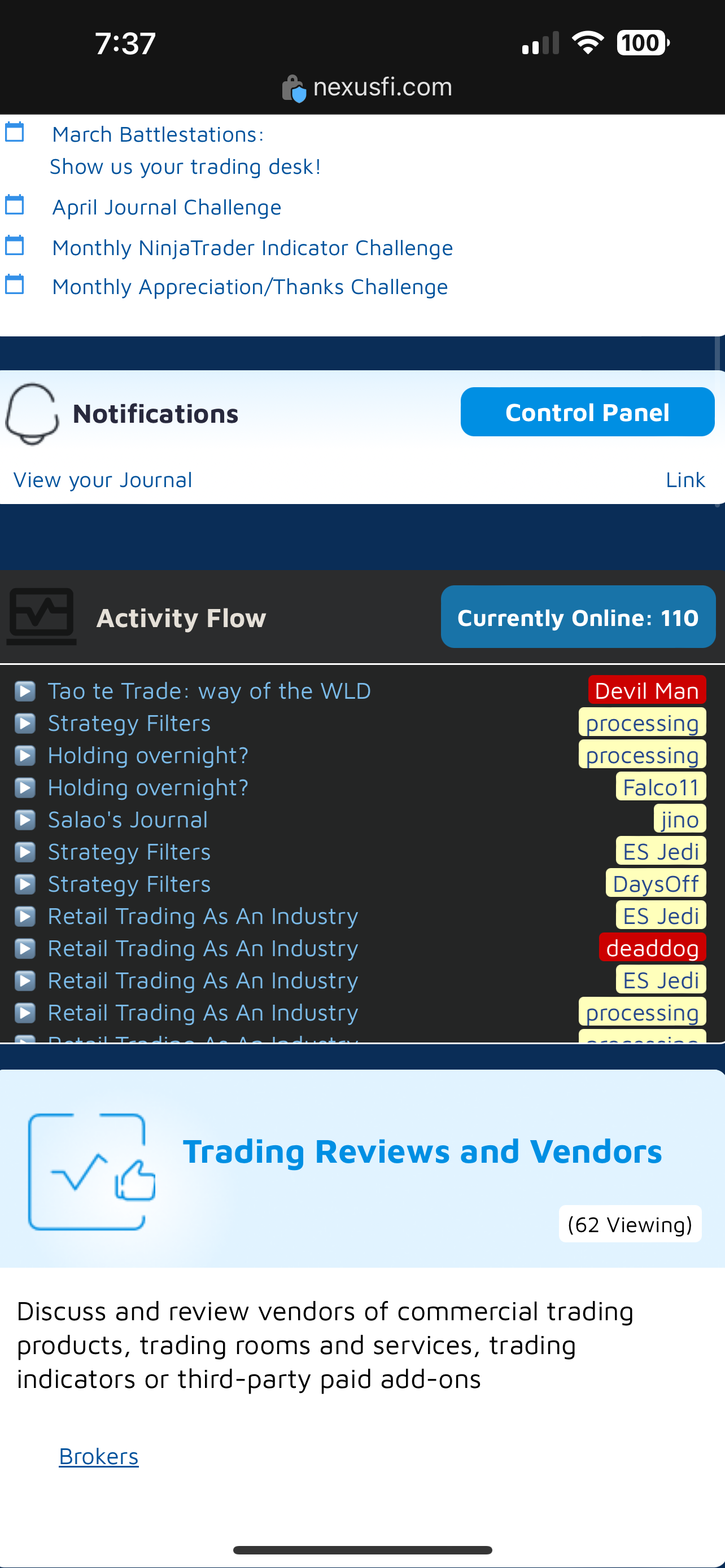Tap the nexusfi.com address bar
The width and height of the screenshot is (725, 1568).
coord(367,87)
